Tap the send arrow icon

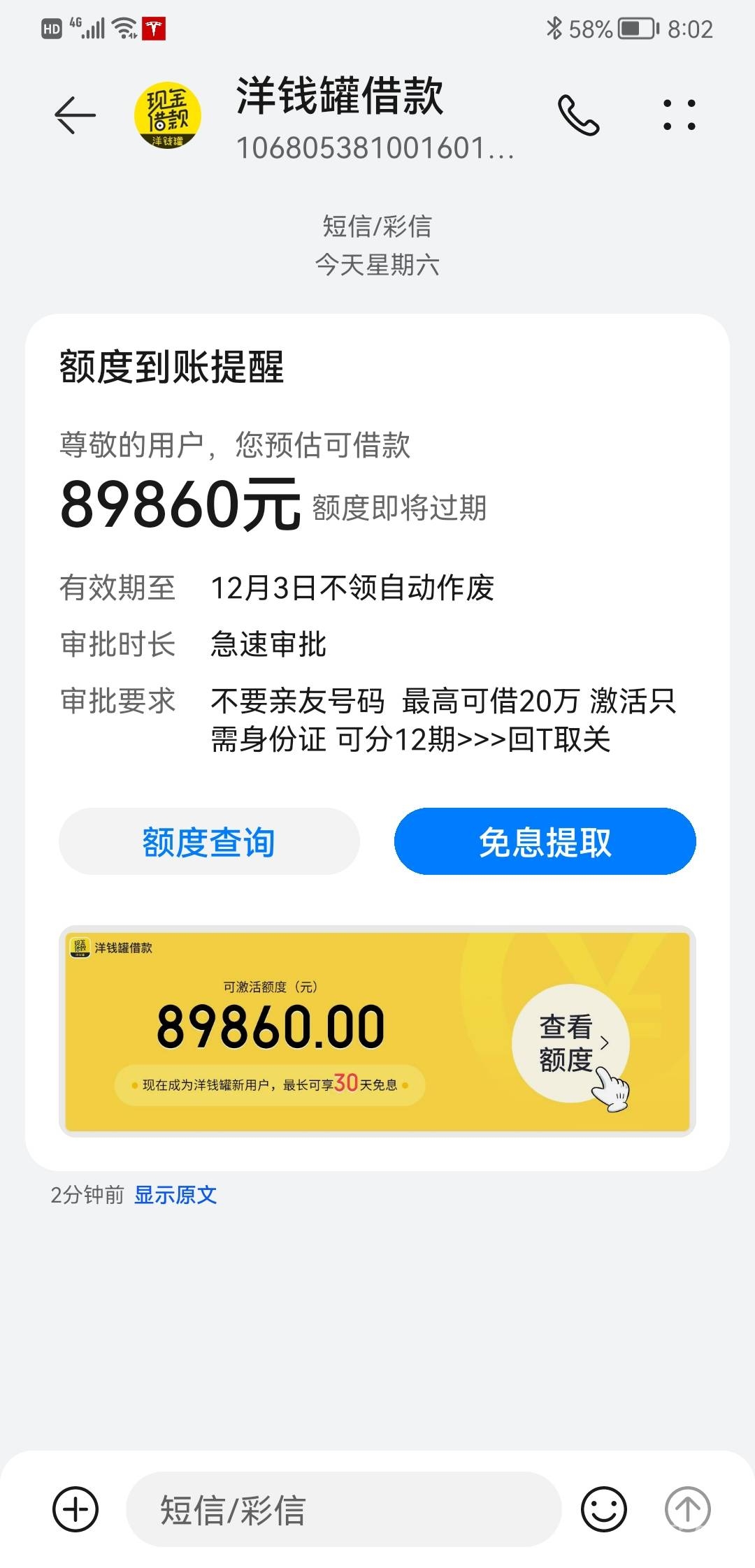[x=687, y=1509]
